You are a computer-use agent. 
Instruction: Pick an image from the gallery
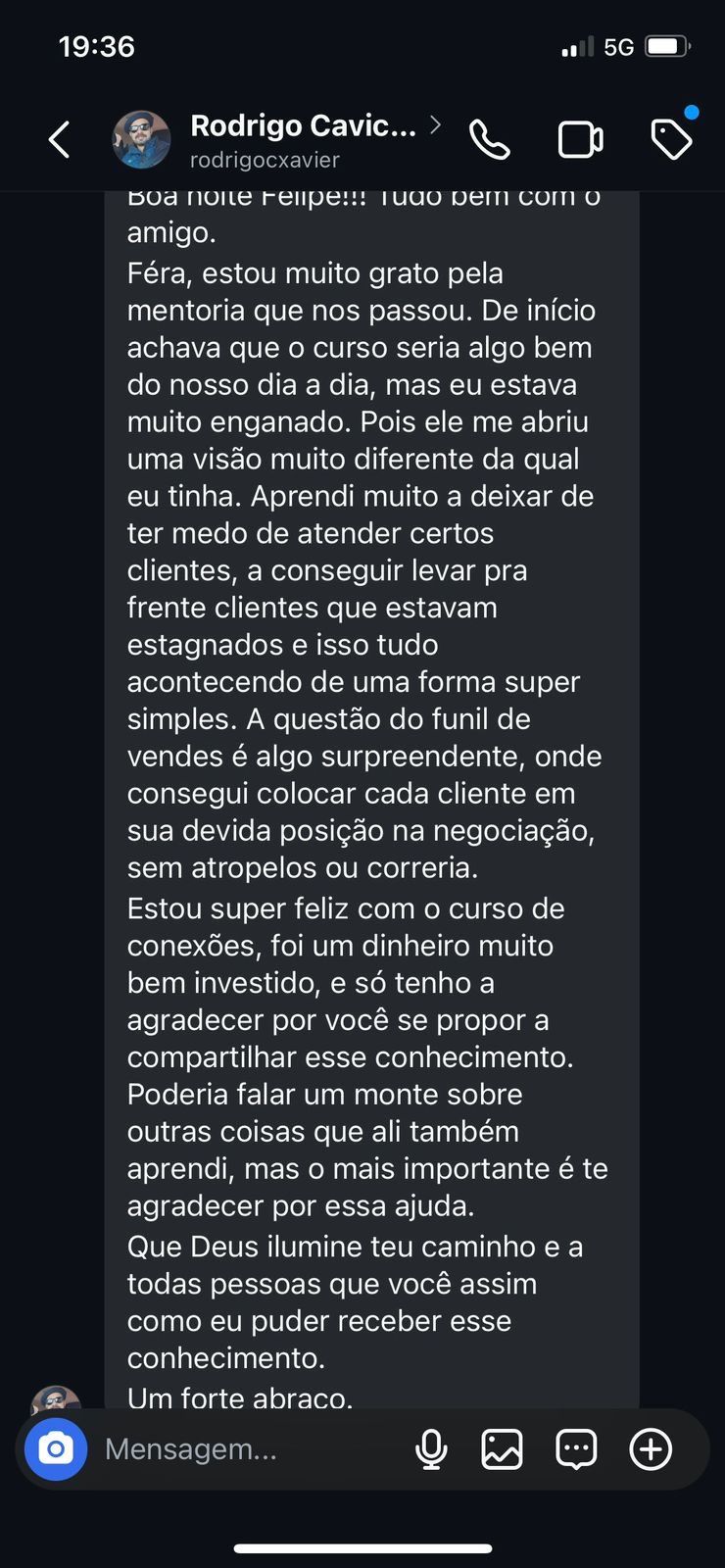502,1448
